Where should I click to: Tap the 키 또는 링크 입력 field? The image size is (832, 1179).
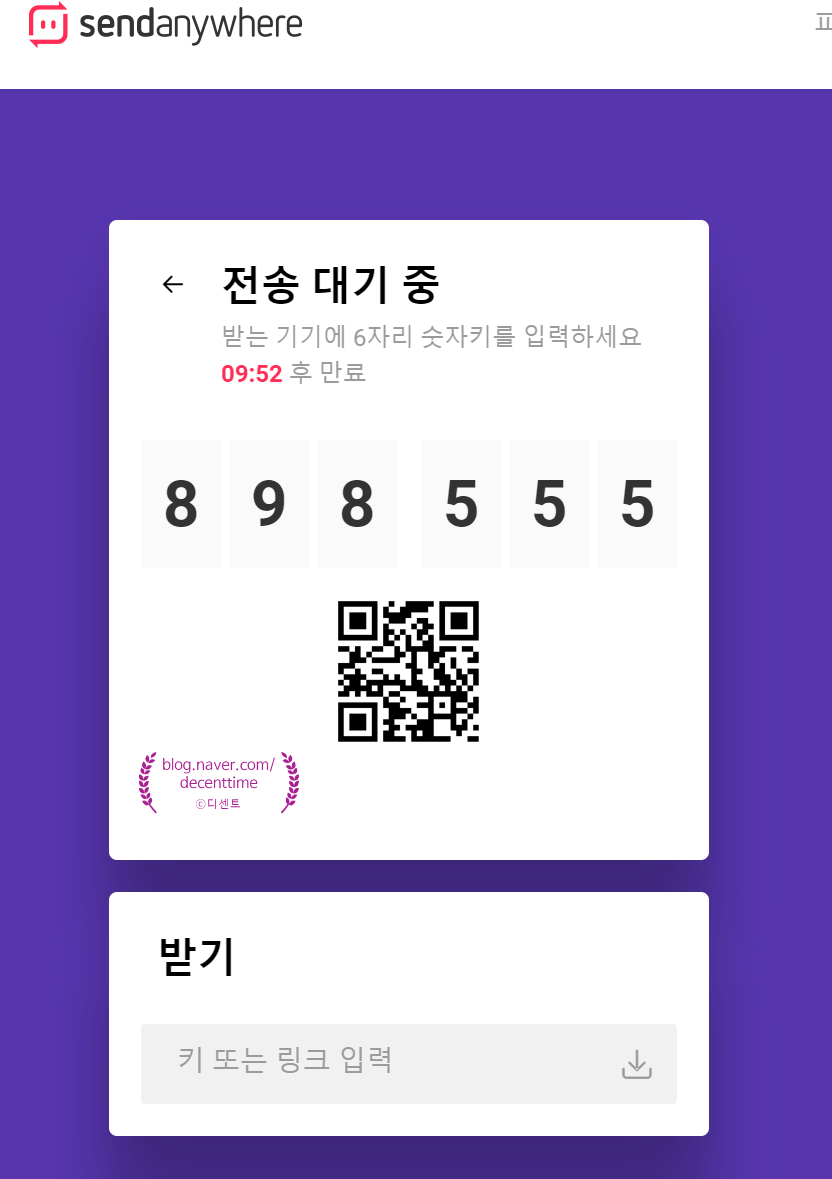pos(380,1063)
